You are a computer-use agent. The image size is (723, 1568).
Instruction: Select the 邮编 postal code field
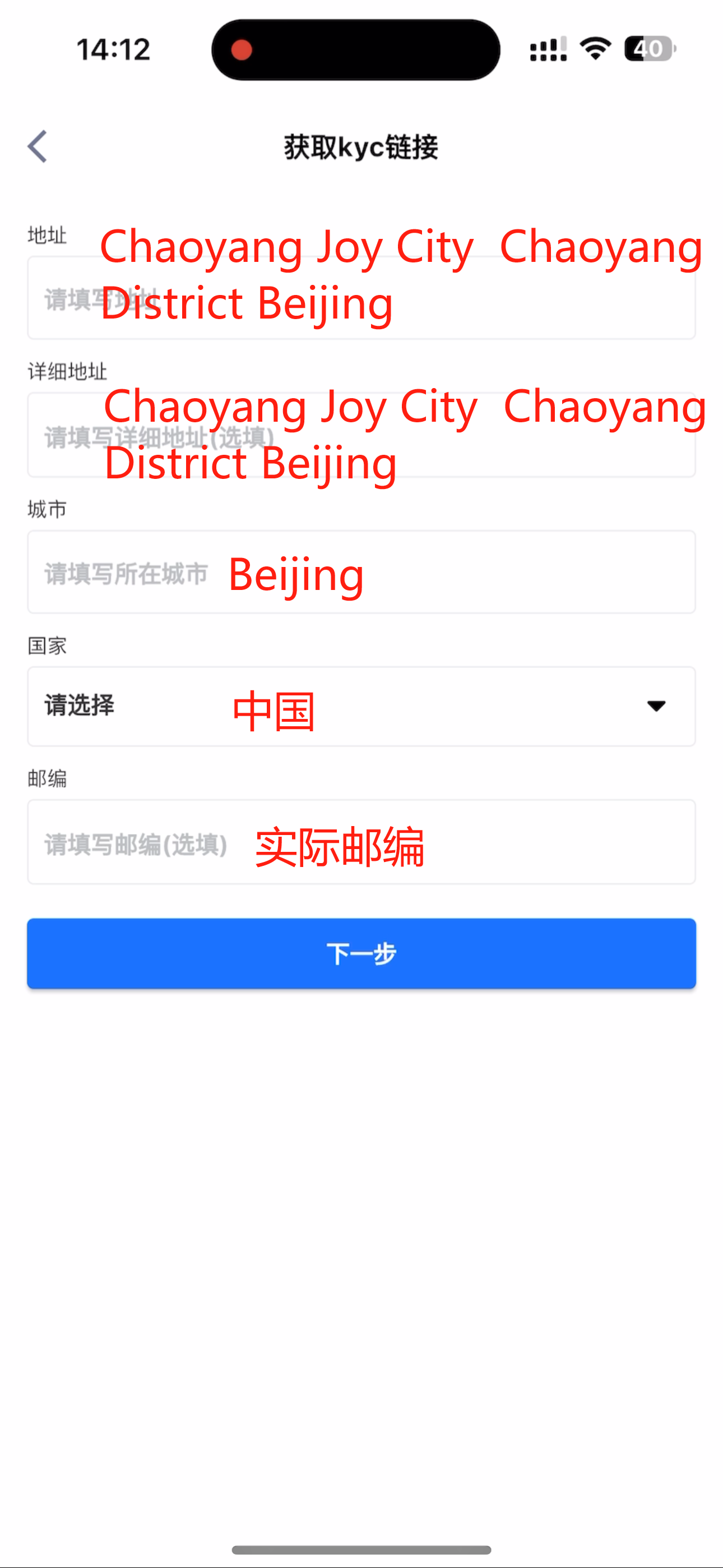[x=361, y=842]
